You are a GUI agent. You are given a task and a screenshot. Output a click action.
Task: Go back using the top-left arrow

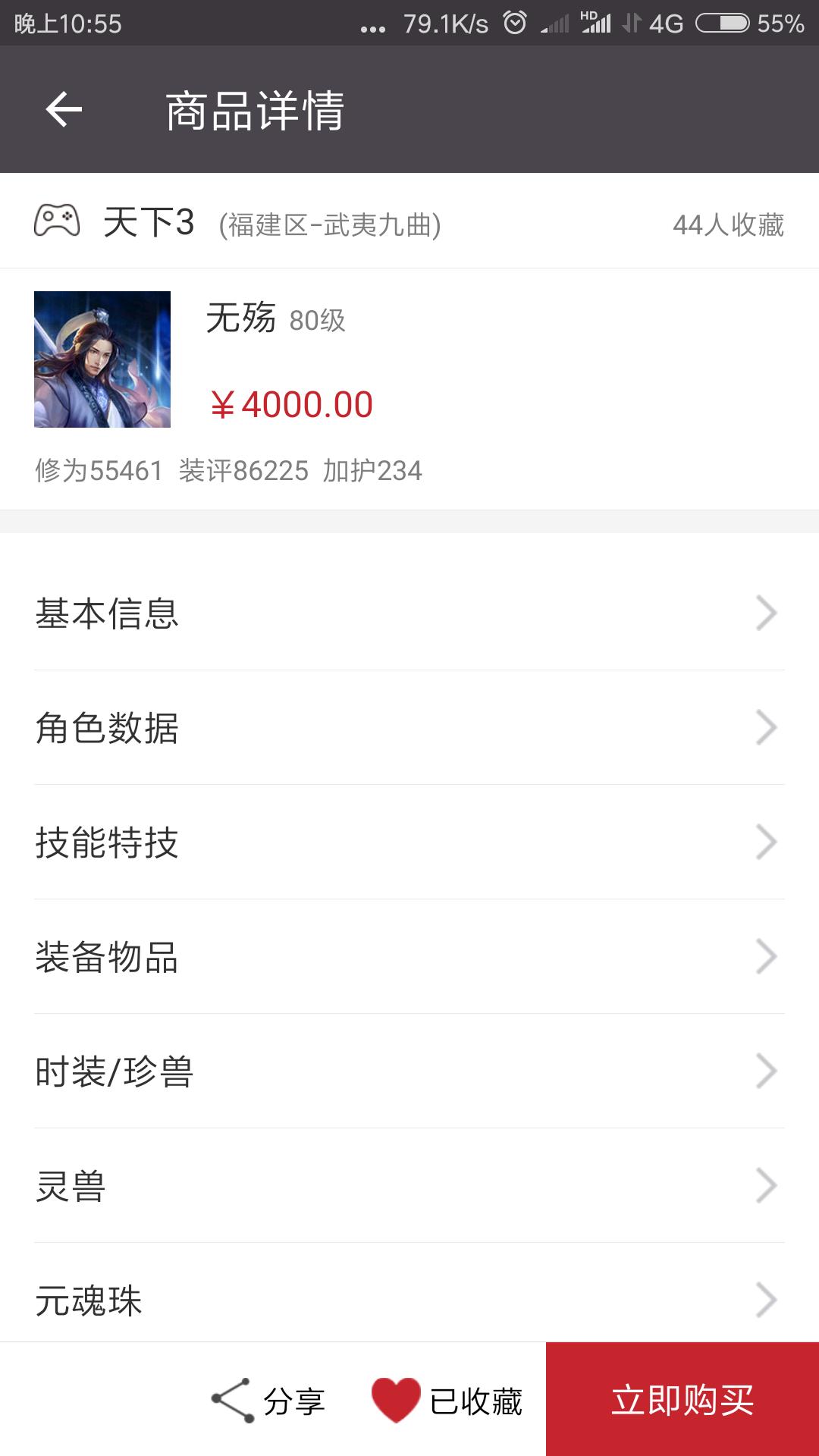click(64, 110)
